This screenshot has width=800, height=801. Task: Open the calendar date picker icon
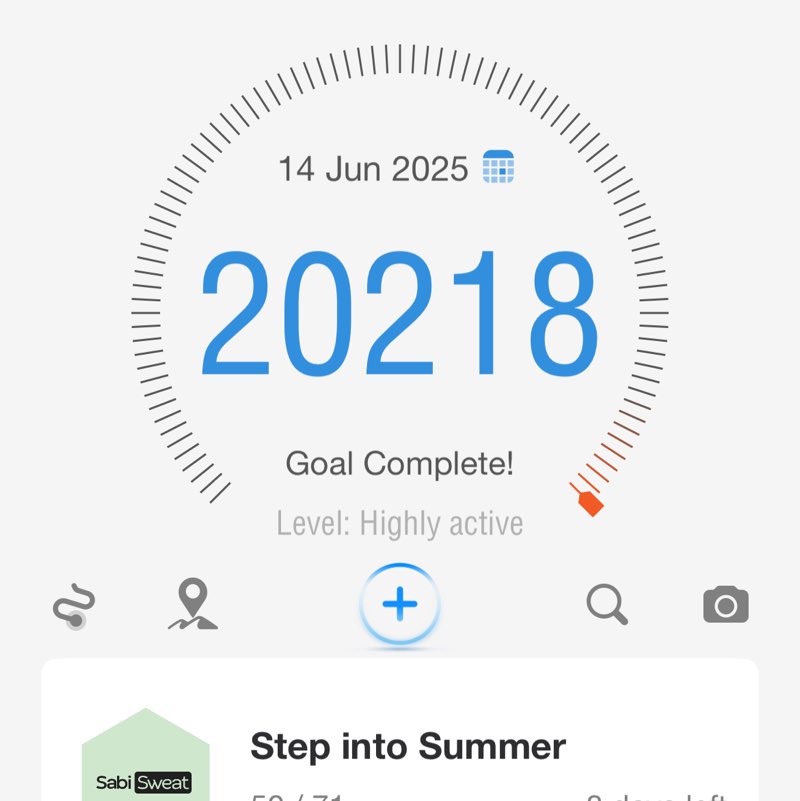498,167
